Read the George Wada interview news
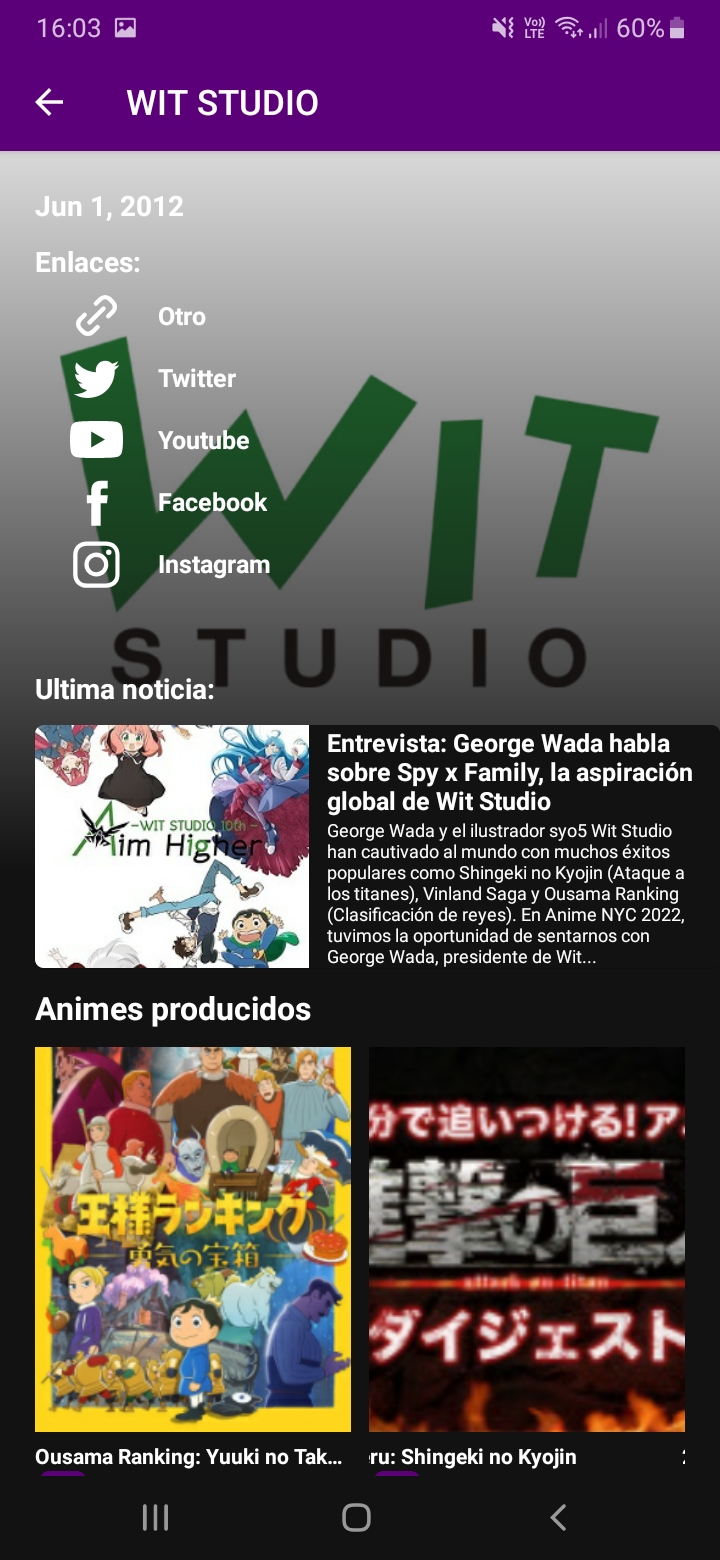This screenshot has height=1560, width=720. (x=376, y=846)
